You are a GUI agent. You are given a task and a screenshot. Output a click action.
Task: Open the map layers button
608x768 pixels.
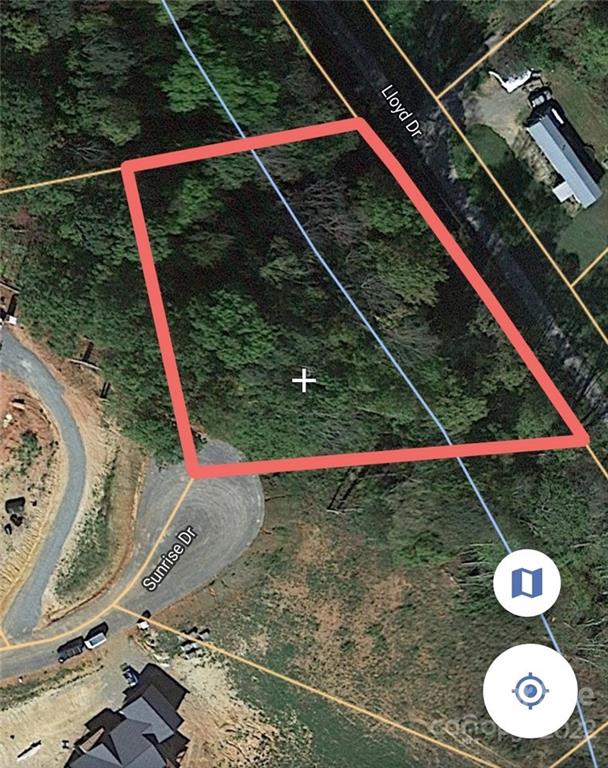(x=526, y=582)
